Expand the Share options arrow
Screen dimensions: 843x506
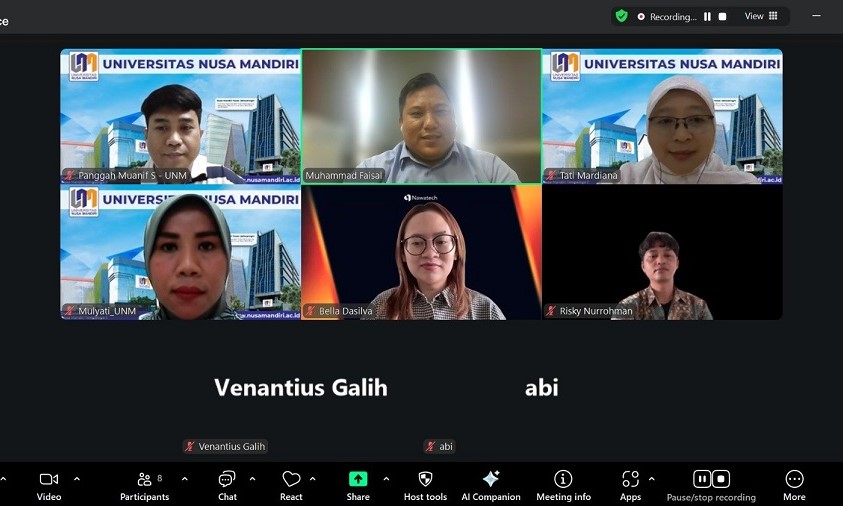coord(386,479)
